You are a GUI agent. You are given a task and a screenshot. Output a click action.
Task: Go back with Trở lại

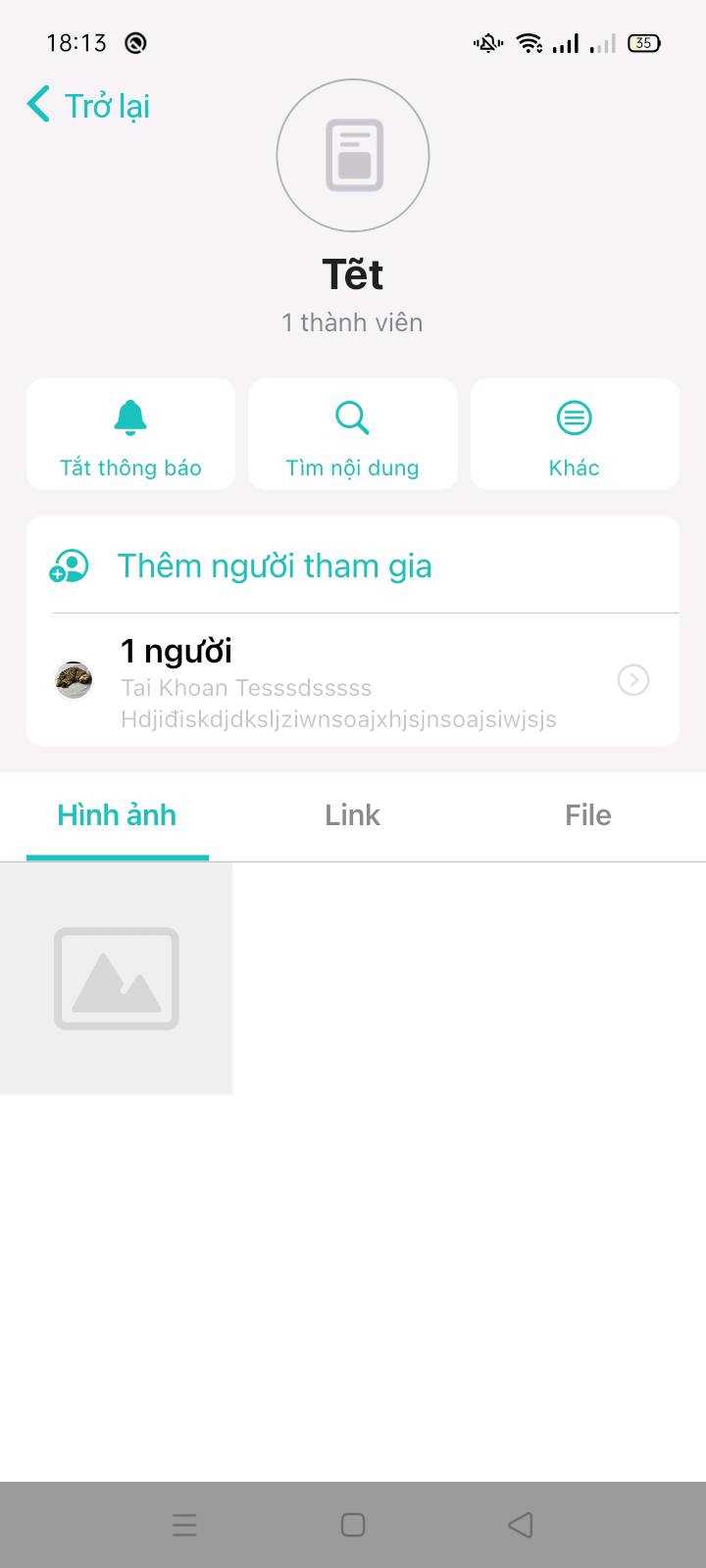pyautogui.click(x=88, y=105)
